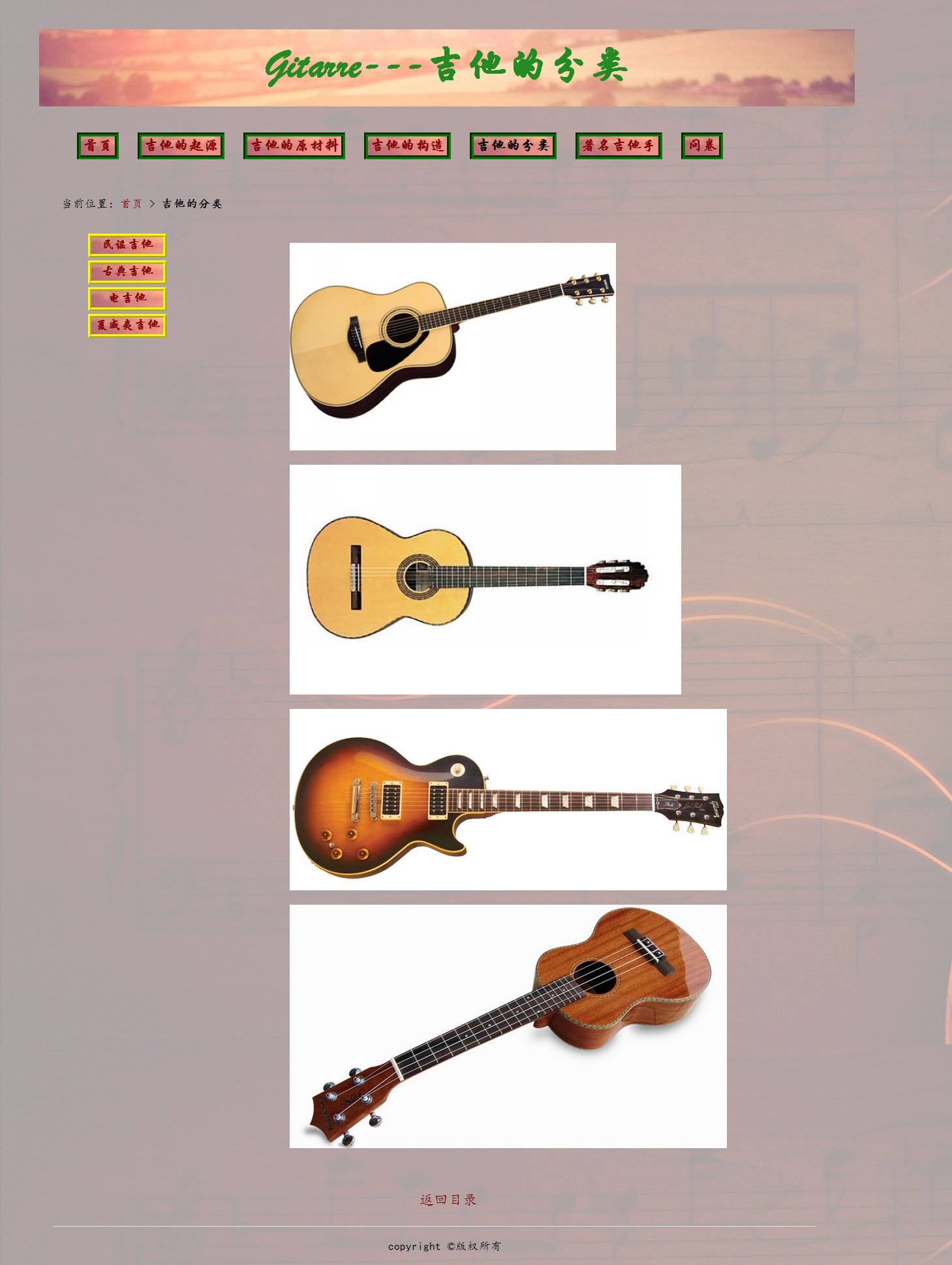The width and height of the screenshot is (952, 1265).
Task: Select 电吉他 in the side menu
Action: [x=127, y=298]
